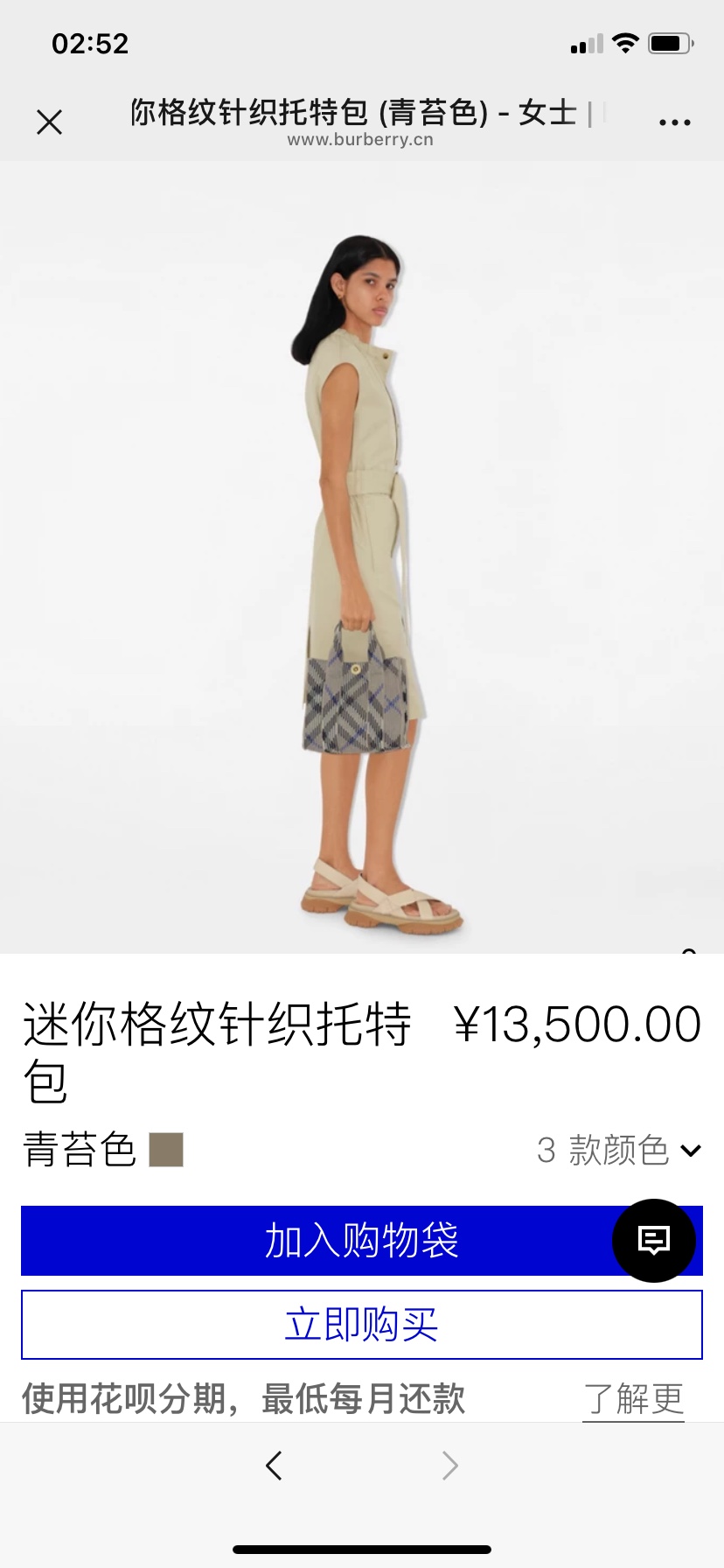This screenshot has width=724, height=1568.
Task: Open the three-dot overflow menu
Action: coord(674,122)
